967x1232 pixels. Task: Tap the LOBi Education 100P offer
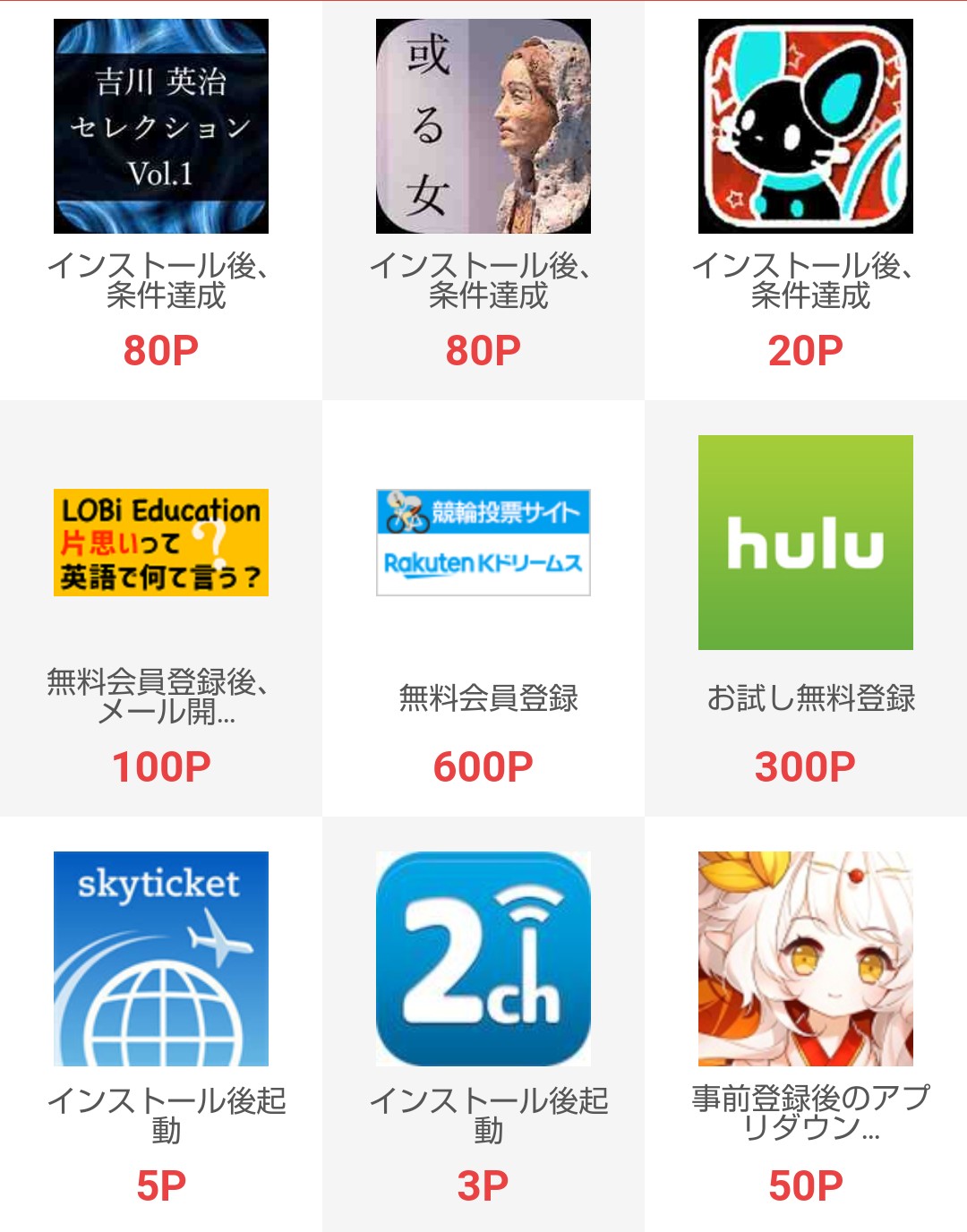tap(161, 543)
